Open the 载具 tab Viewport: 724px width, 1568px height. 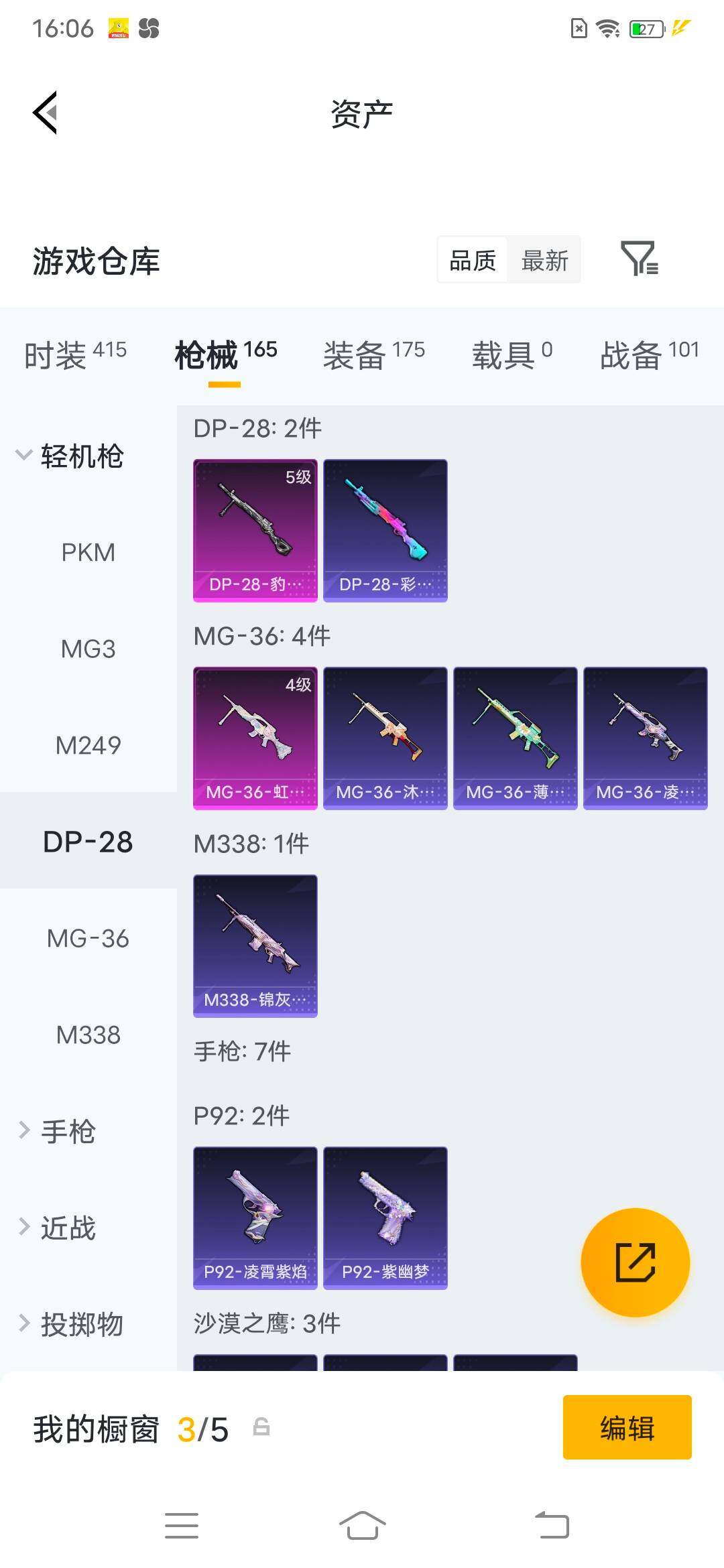(x=512, y=354)
